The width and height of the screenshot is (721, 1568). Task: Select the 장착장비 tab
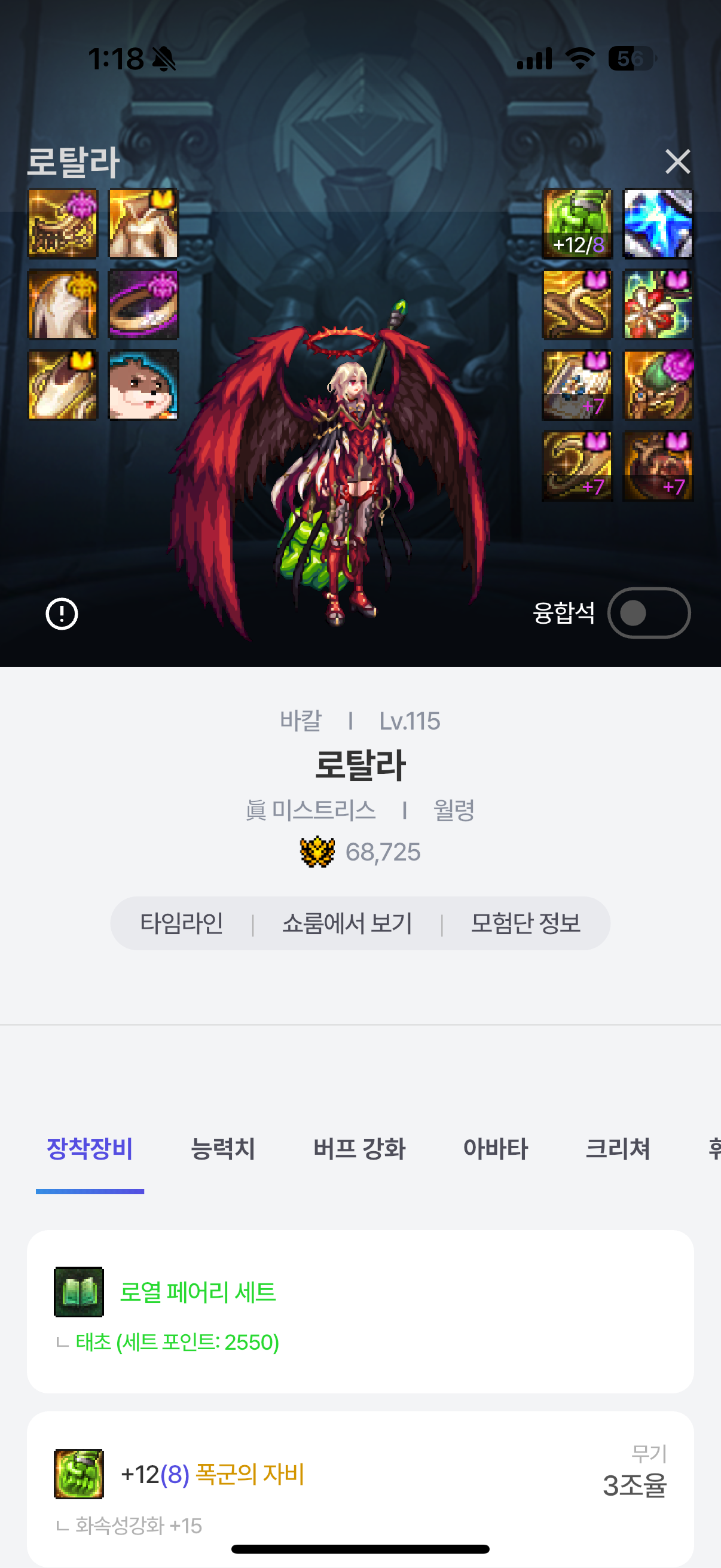pyautogui.click(x=90, y=1149)
